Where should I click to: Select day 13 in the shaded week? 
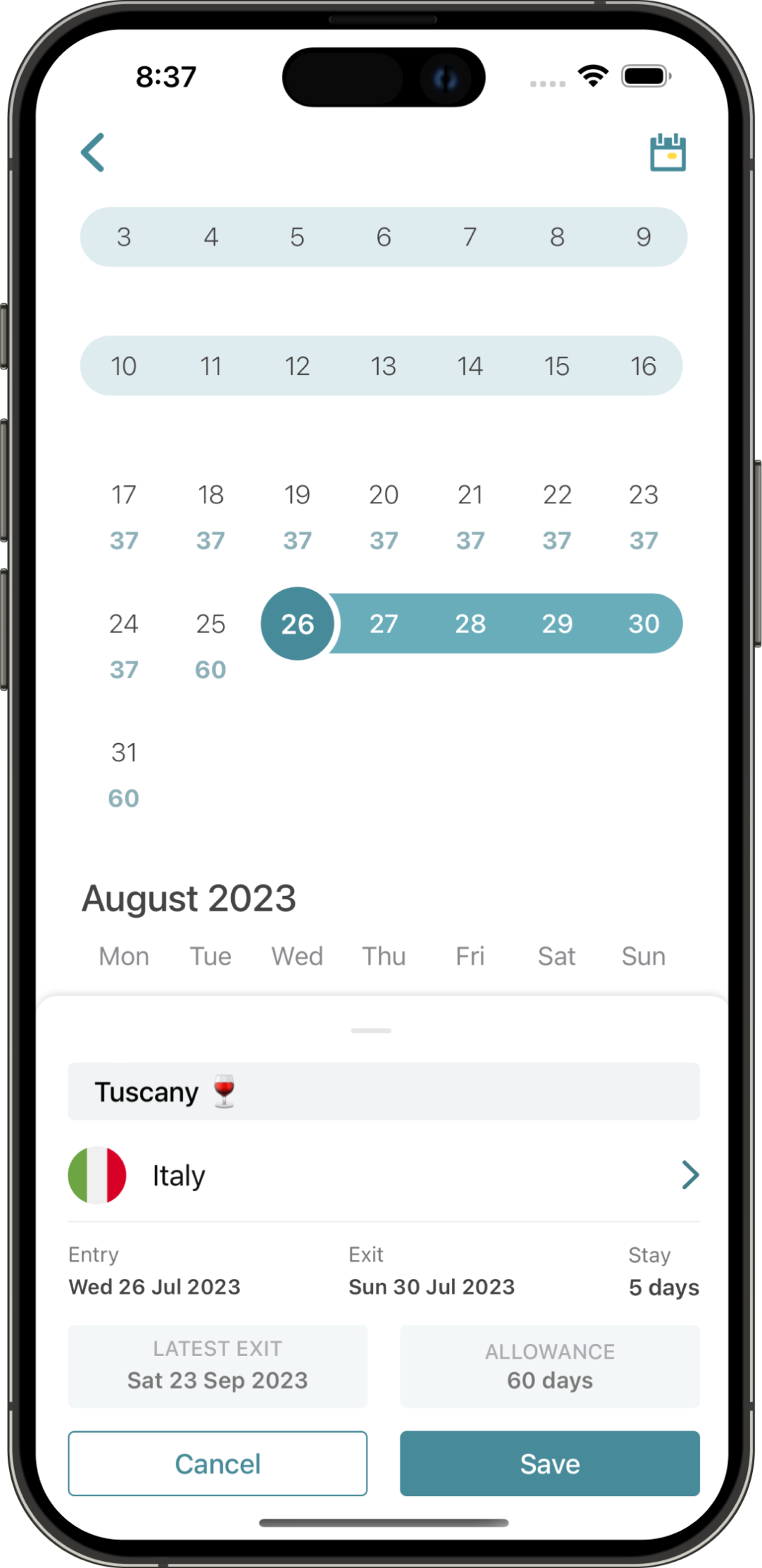pyautogui.click(x=383, y=366)
